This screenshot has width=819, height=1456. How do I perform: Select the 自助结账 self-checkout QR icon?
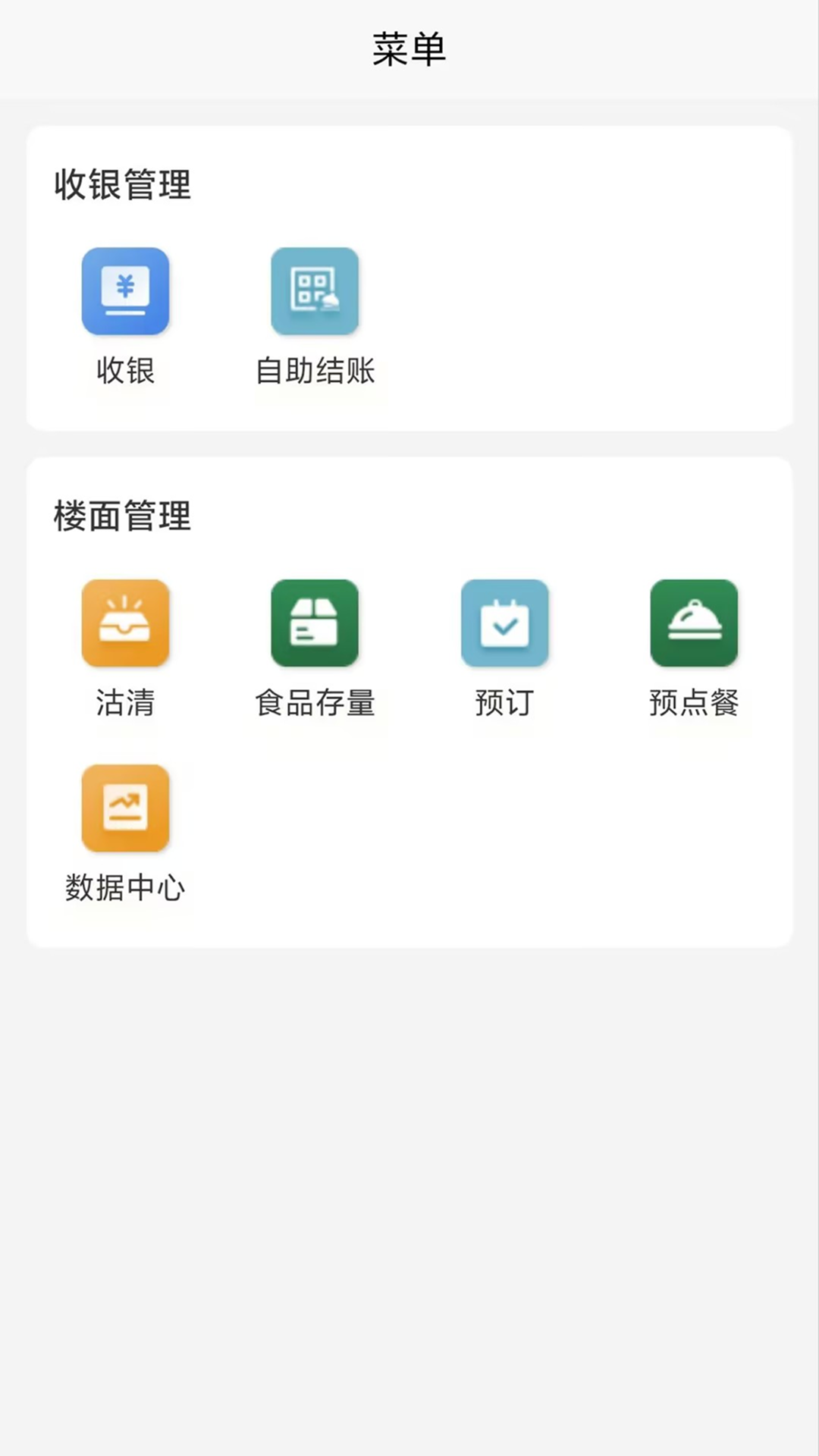click(x=315, y=290)
